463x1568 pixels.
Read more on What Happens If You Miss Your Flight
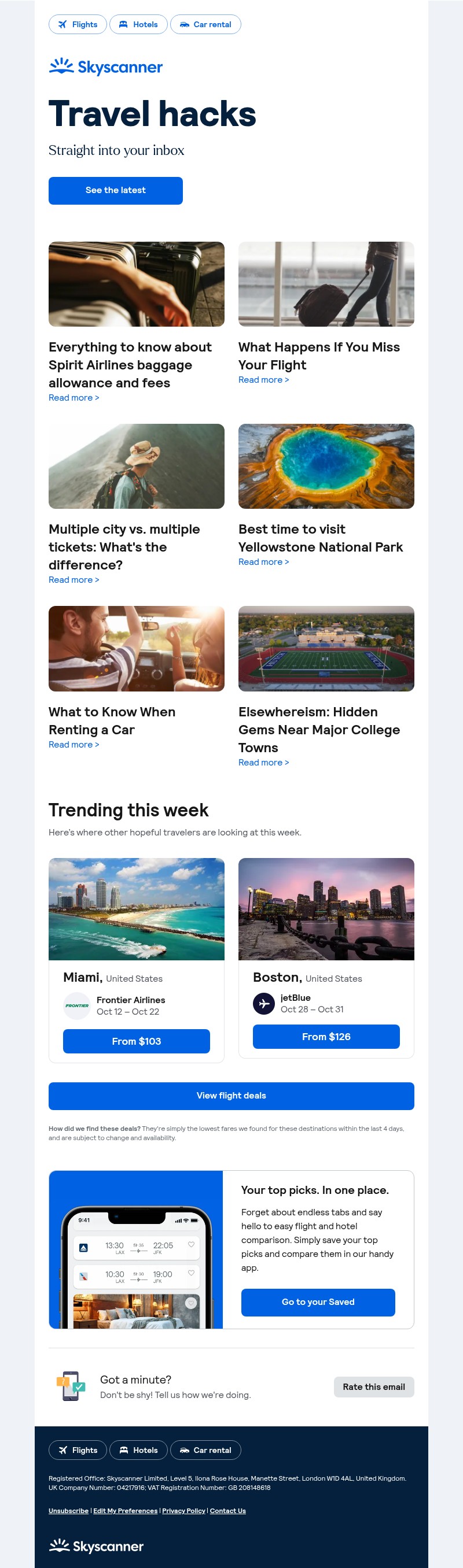263,380
